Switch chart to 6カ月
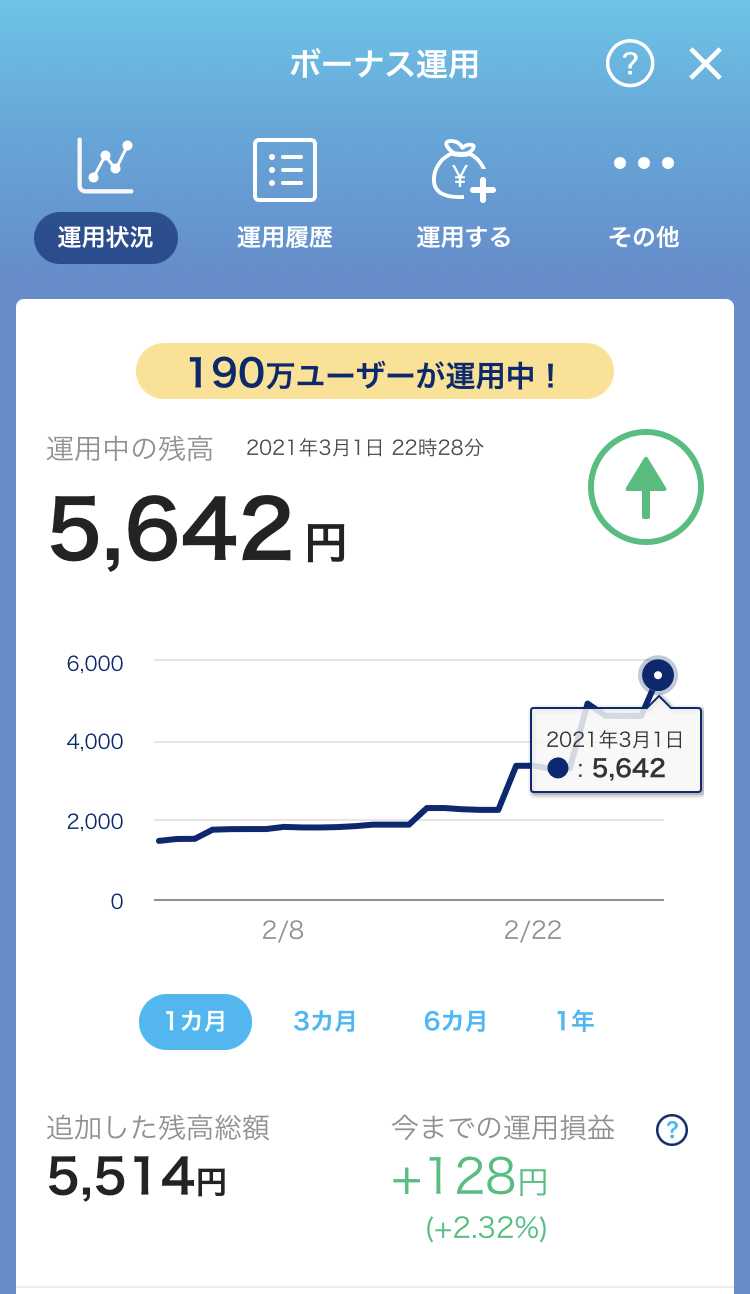 455,1021
